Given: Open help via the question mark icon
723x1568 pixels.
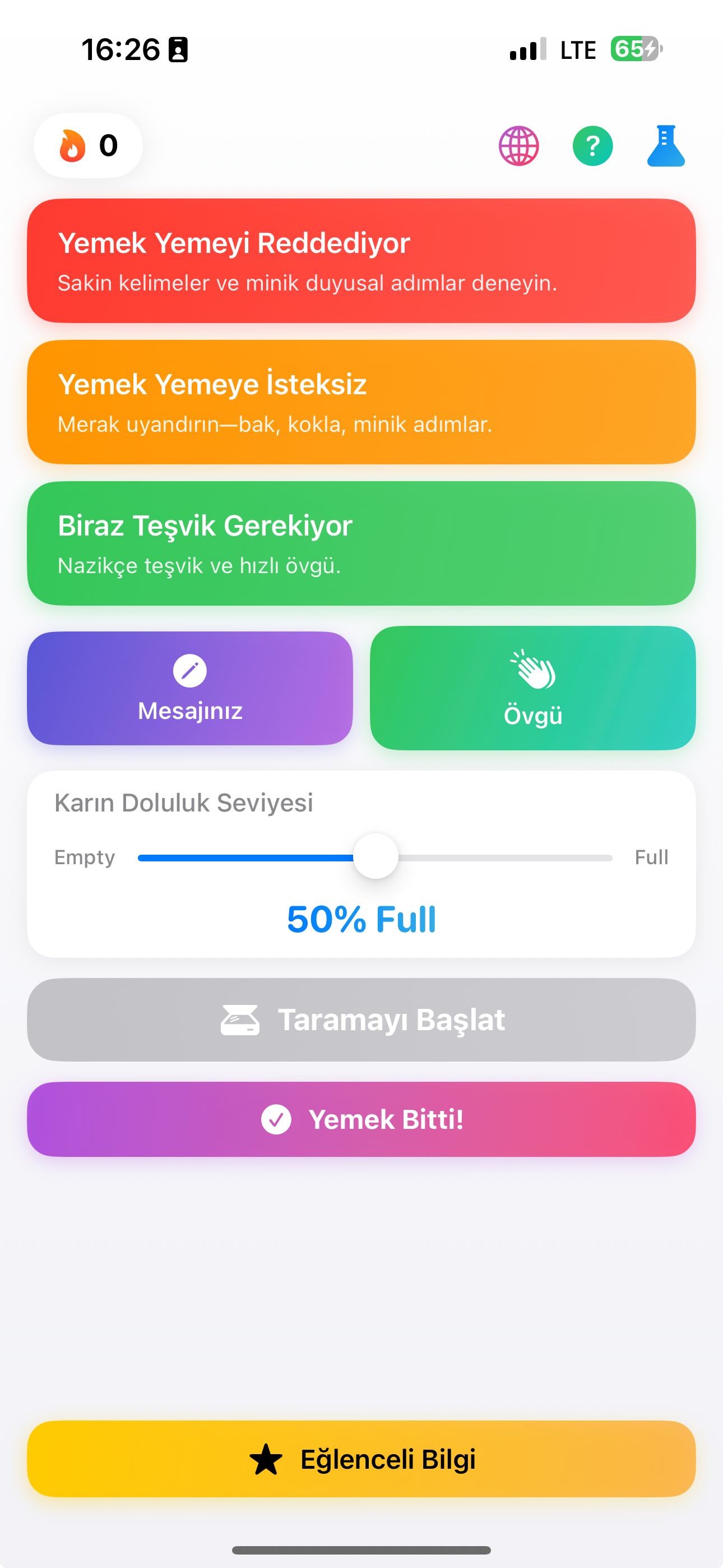Looking at the screenshot, I should (x=592, y=145).
